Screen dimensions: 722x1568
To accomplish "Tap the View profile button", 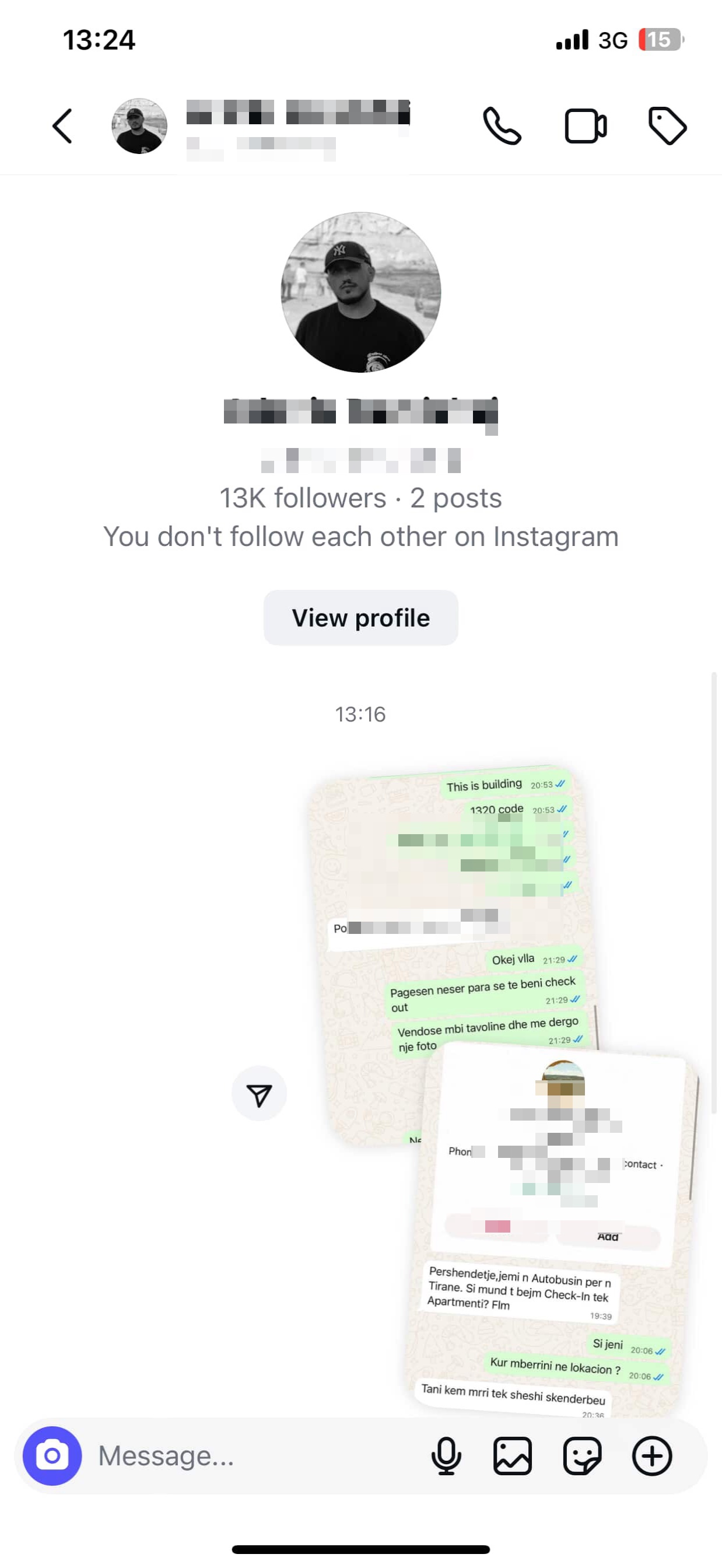I will (x=360, y=617).
